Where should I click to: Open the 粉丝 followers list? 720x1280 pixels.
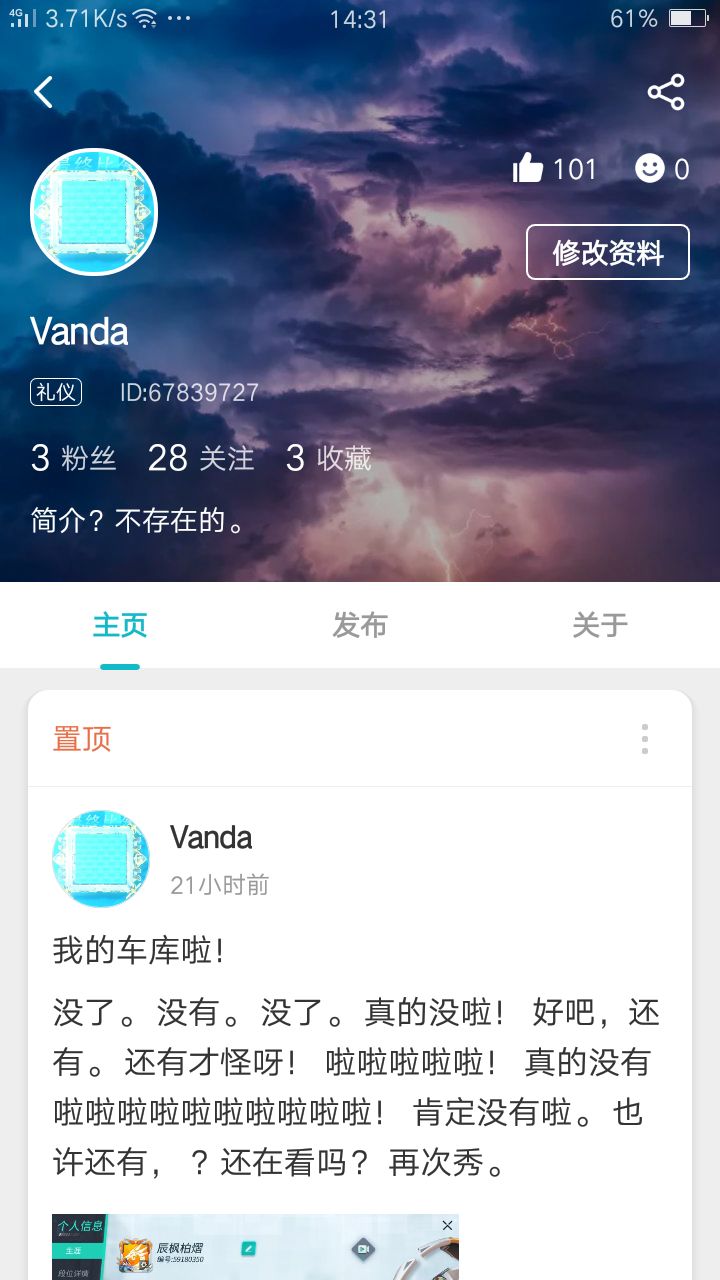point(74,458)
